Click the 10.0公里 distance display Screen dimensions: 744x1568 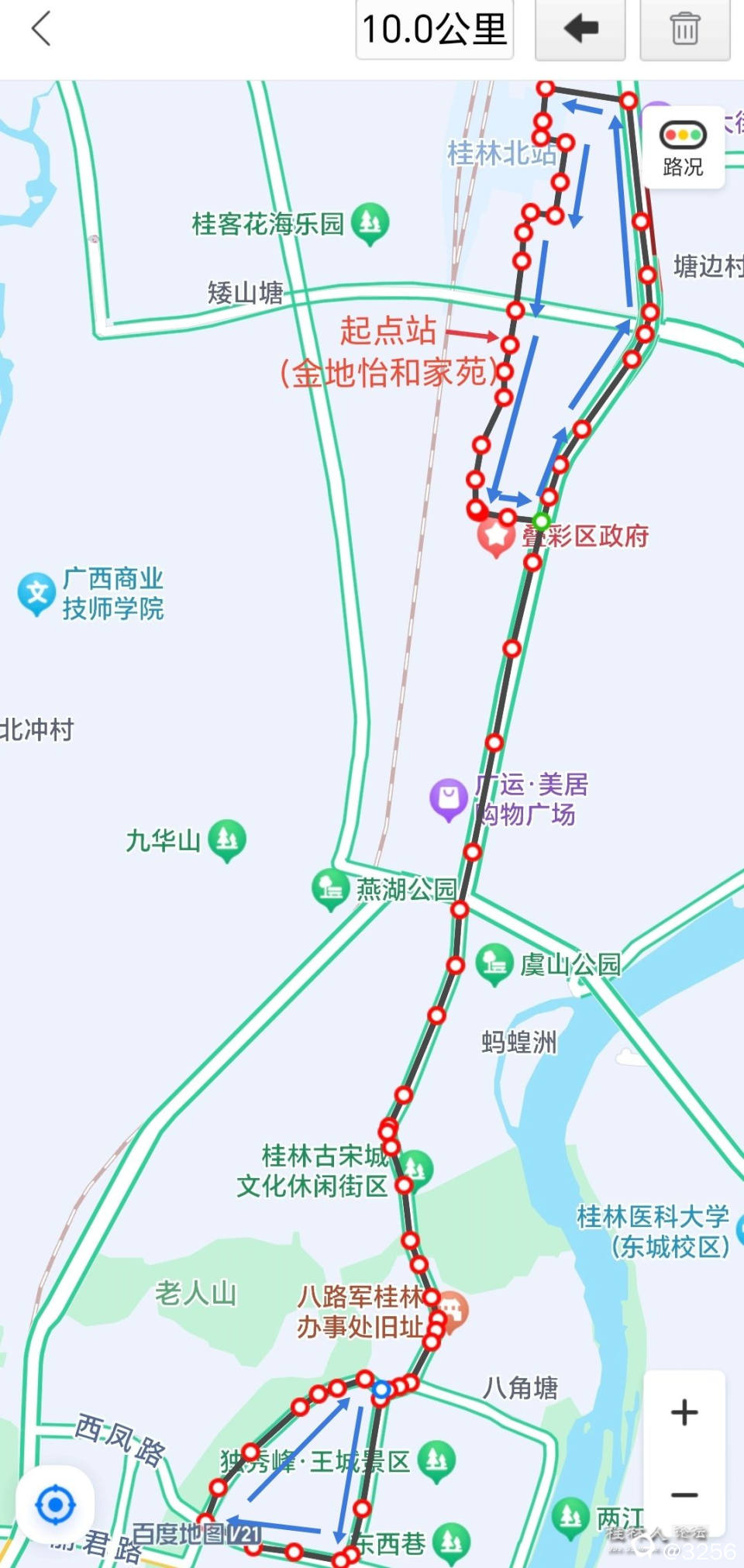434,30
